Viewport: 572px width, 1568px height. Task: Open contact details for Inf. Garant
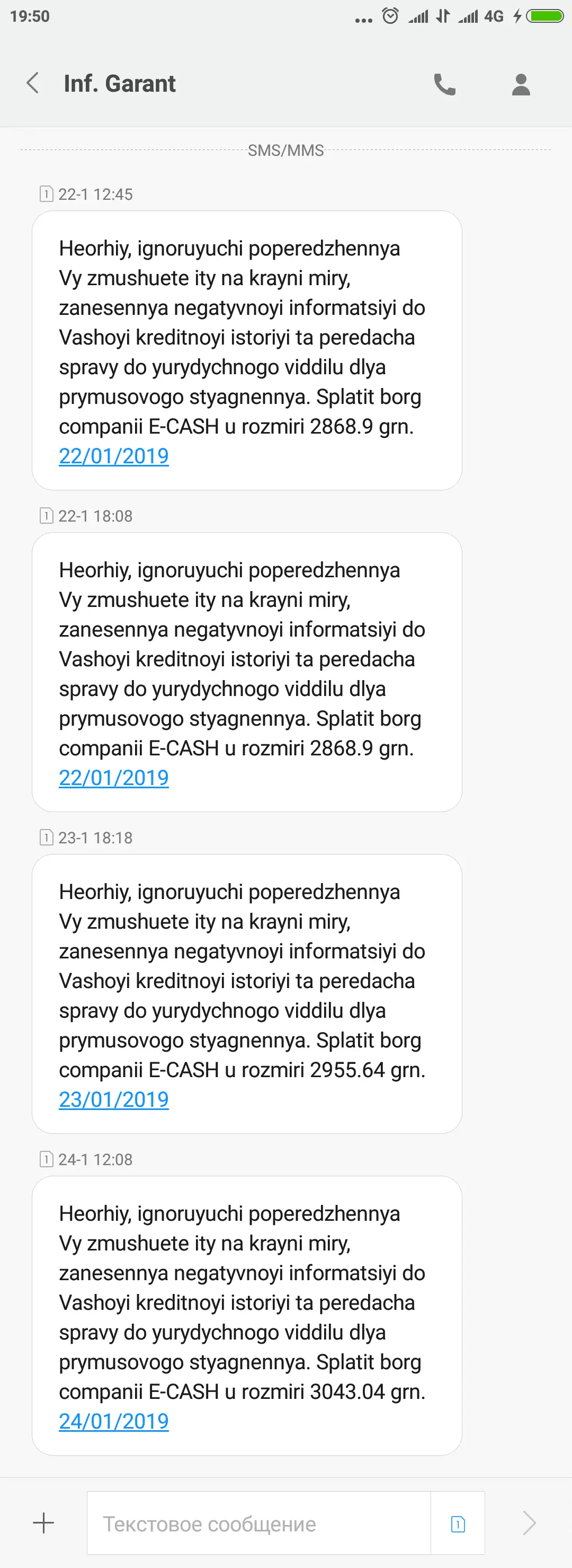pyautogui.click(x=521, y=85)
